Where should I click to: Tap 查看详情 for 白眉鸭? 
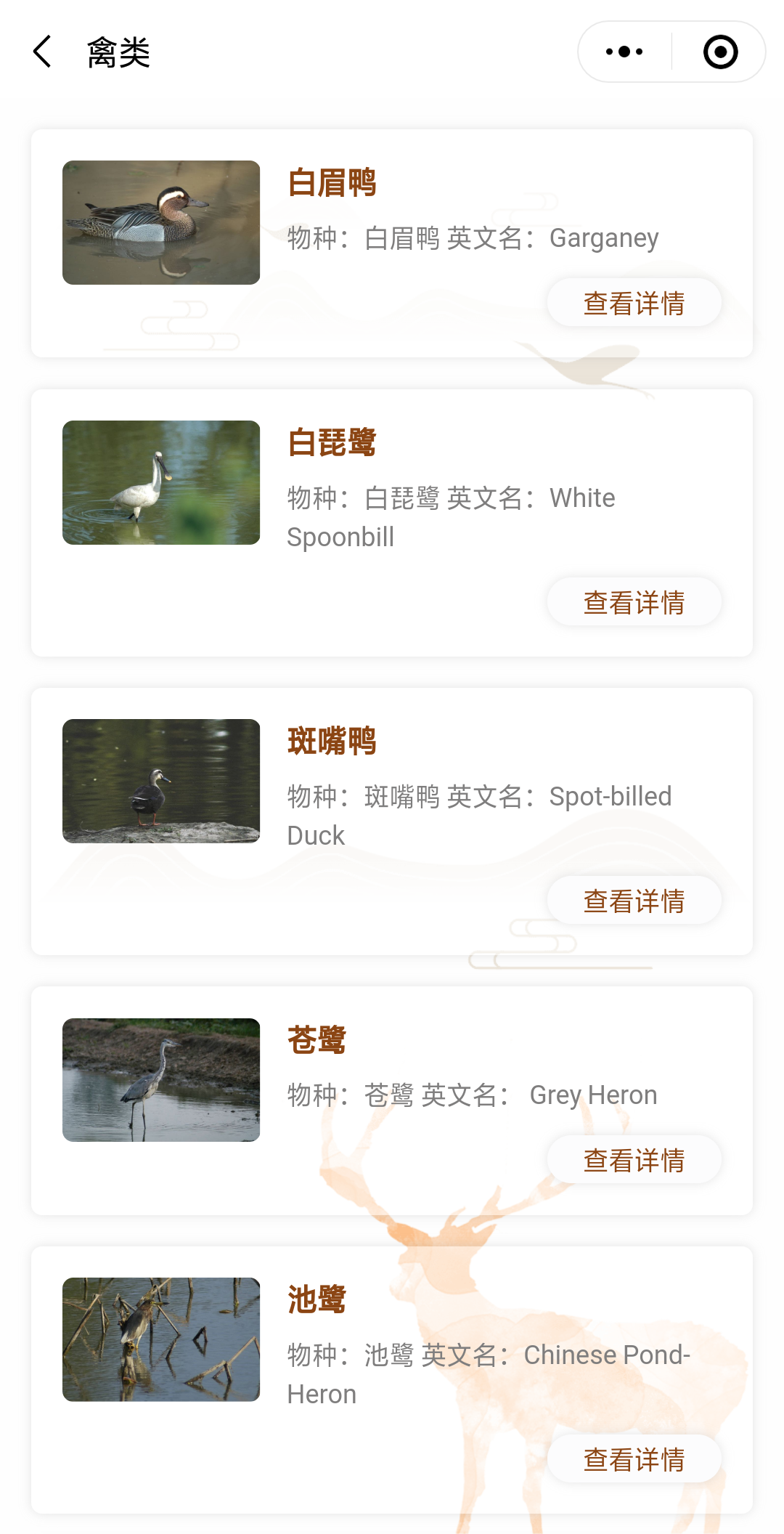pos(634,303)
